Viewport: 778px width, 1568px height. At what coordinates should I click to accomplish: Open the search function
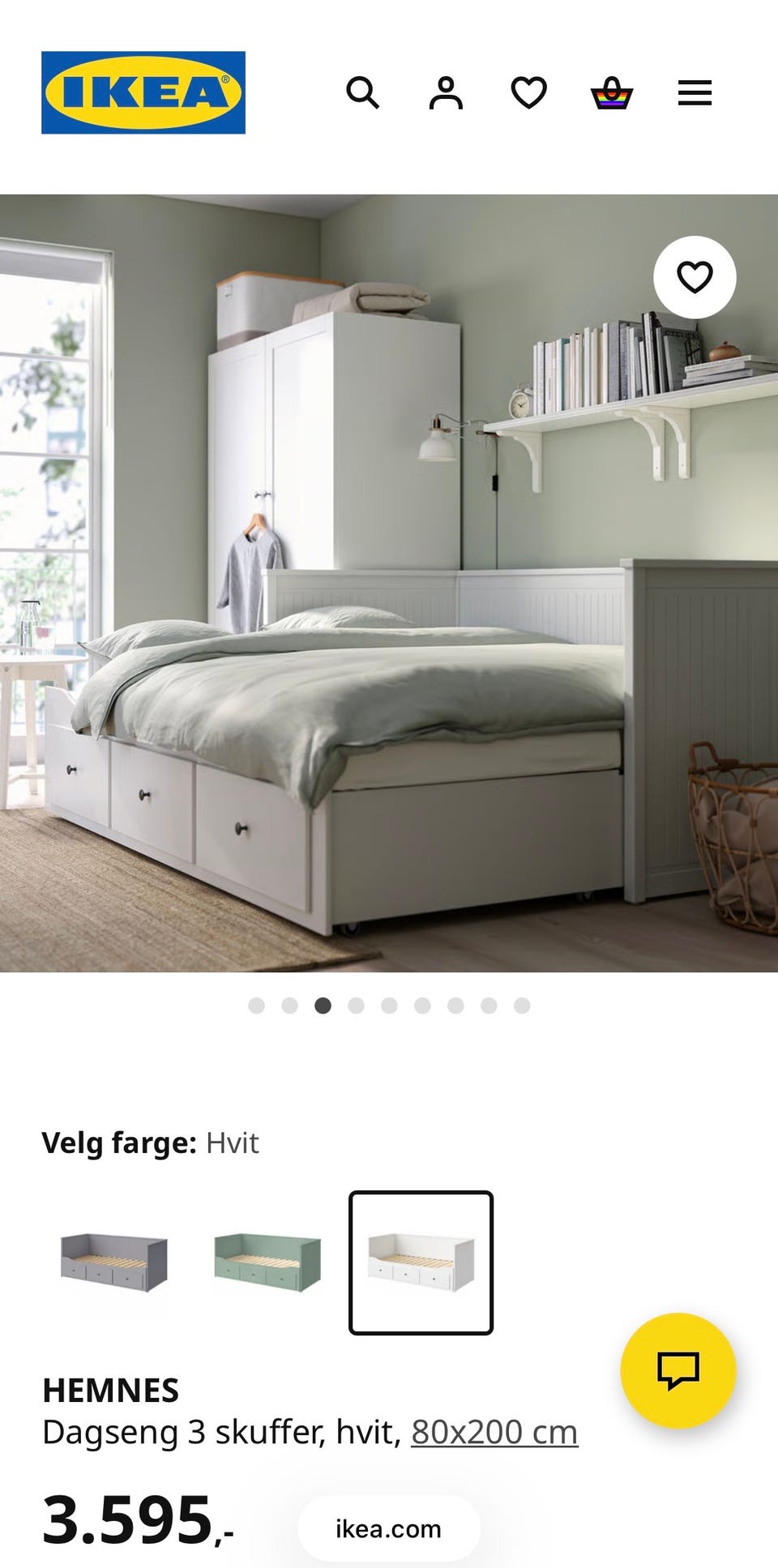point(365,94)
